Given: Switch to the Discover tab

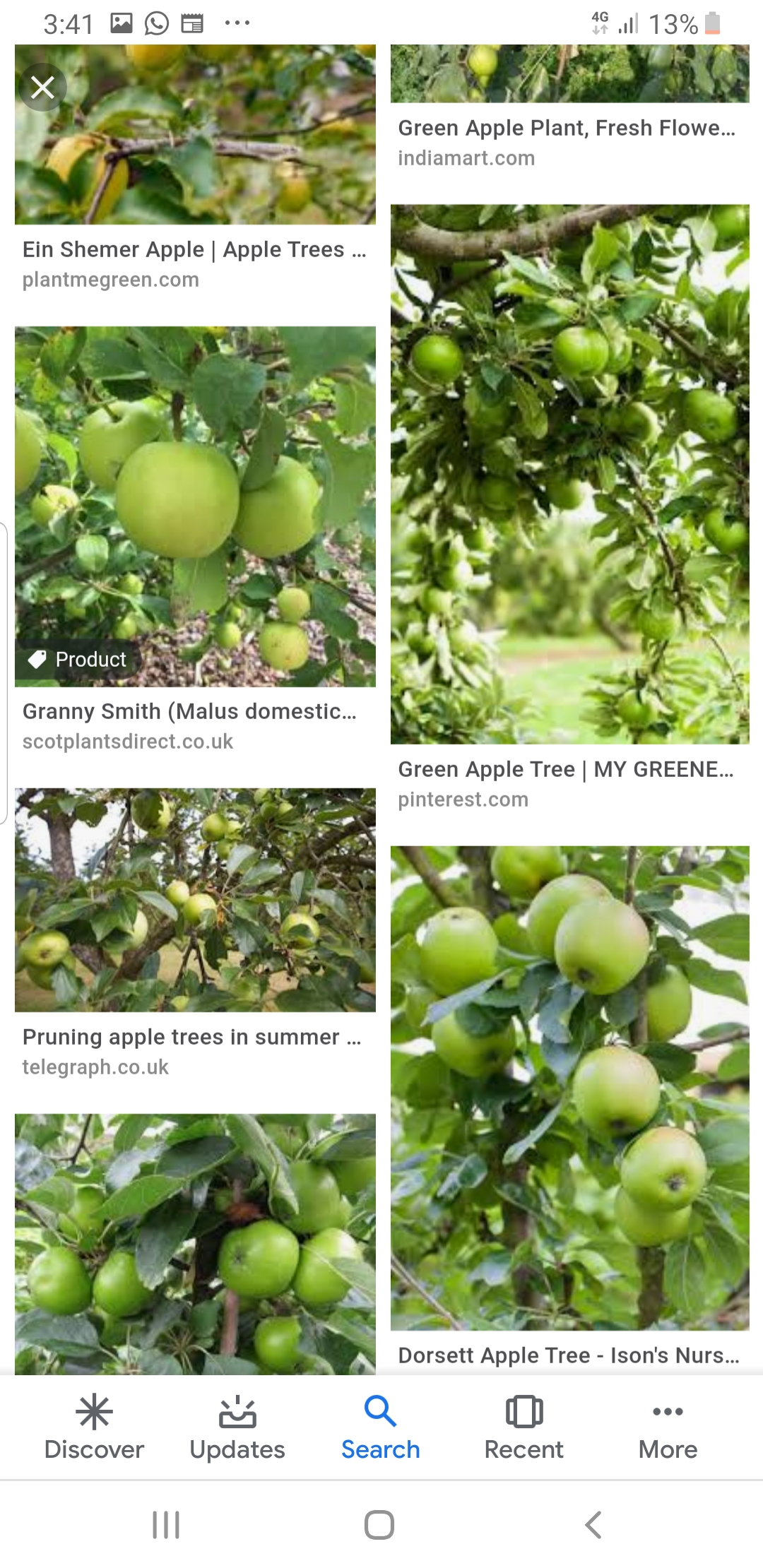Looking at the screenshot, I should pos(94,1427).
